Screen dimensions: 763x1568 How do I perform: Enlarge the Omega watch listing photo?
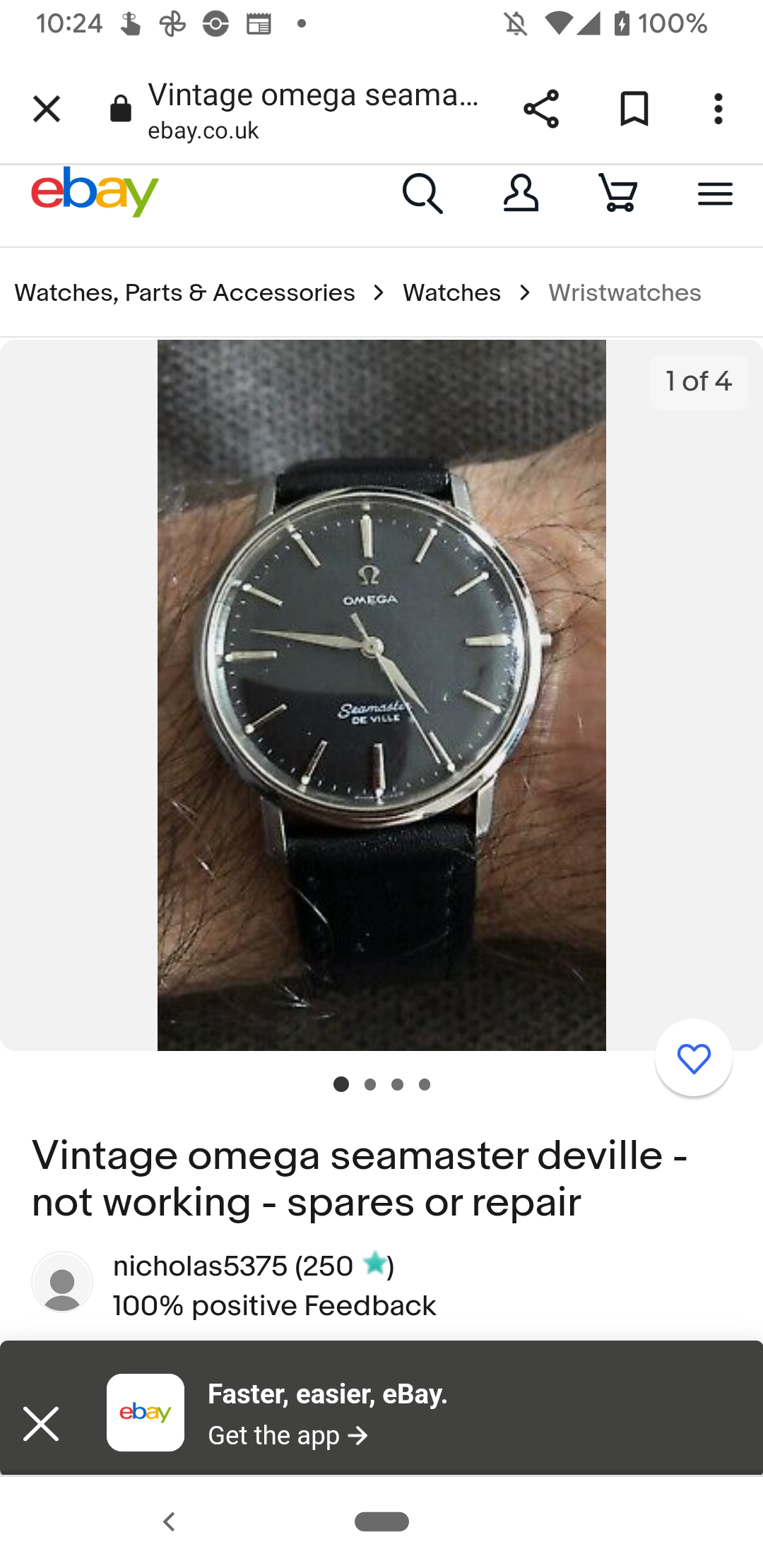pyautogui.click(x=381, y=695)
